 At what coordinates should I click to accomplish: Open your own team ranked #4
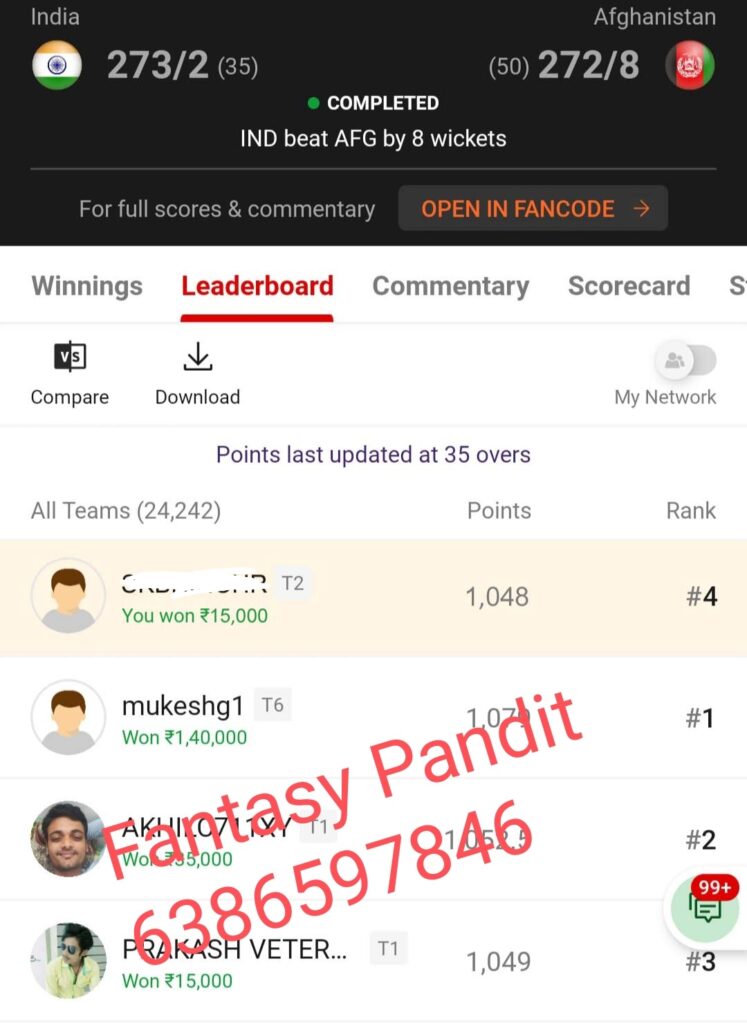373,597
